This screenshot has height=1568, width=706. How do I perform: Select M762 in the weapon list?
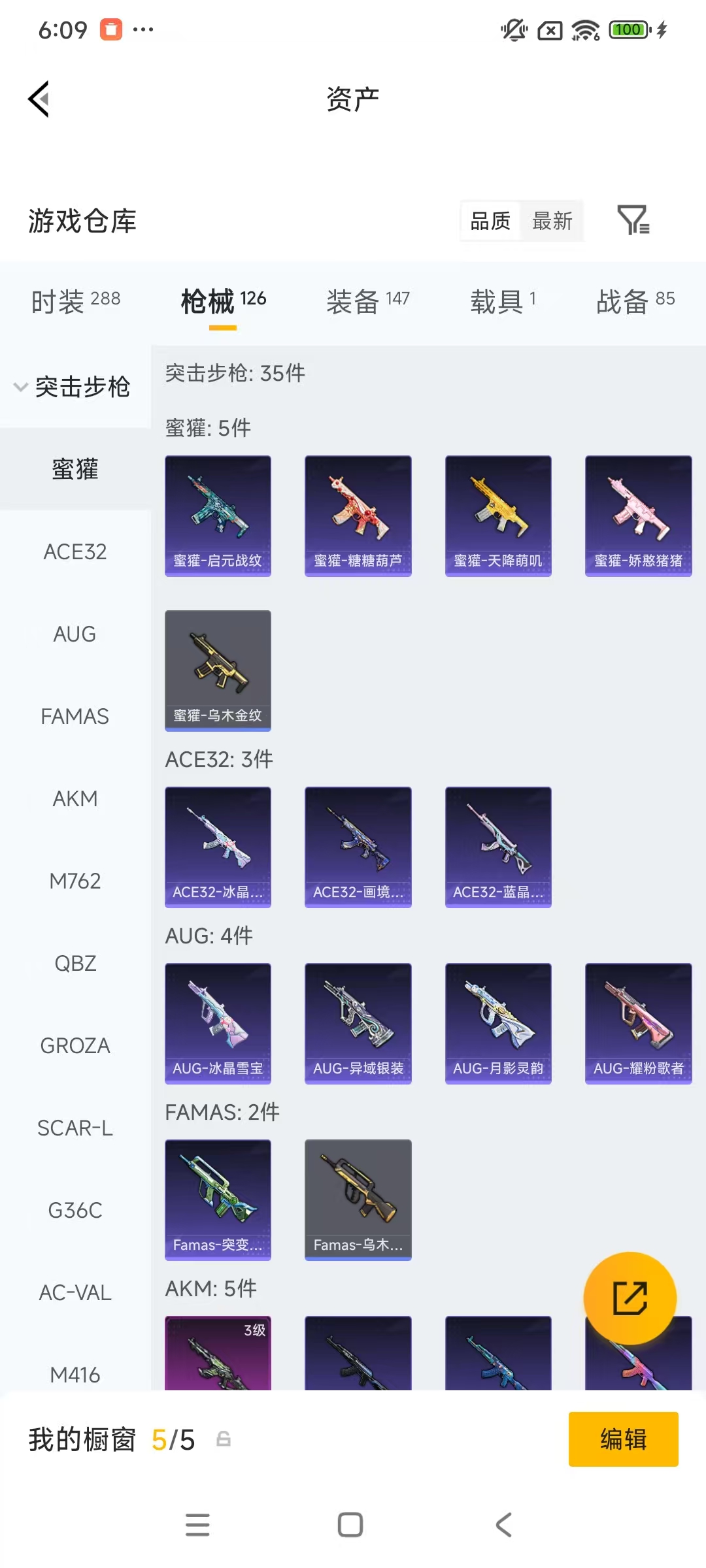click(x=75, y=881)
